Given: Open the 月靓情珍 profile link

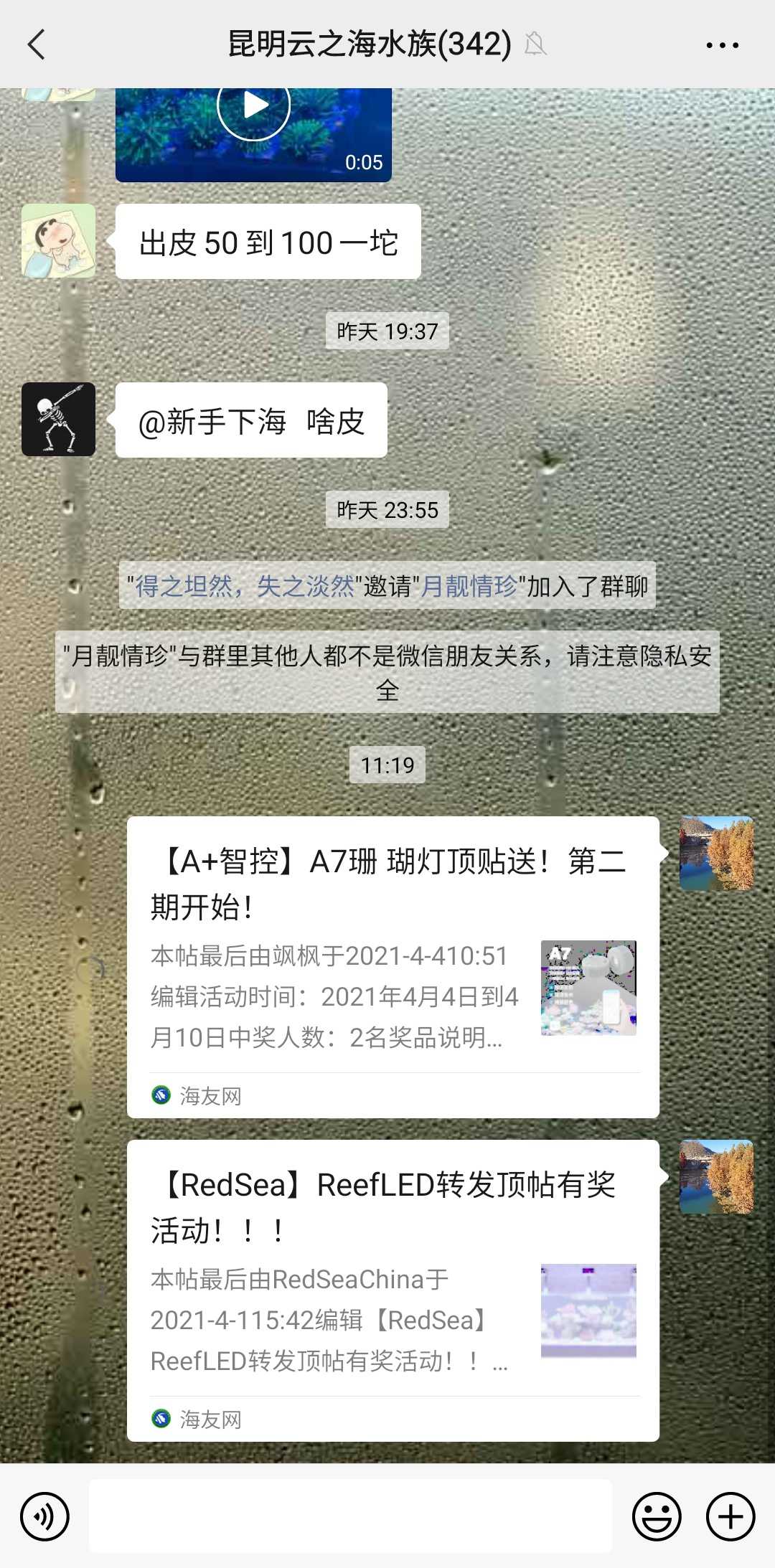Looking at the screenshot, I should [469, 586].
